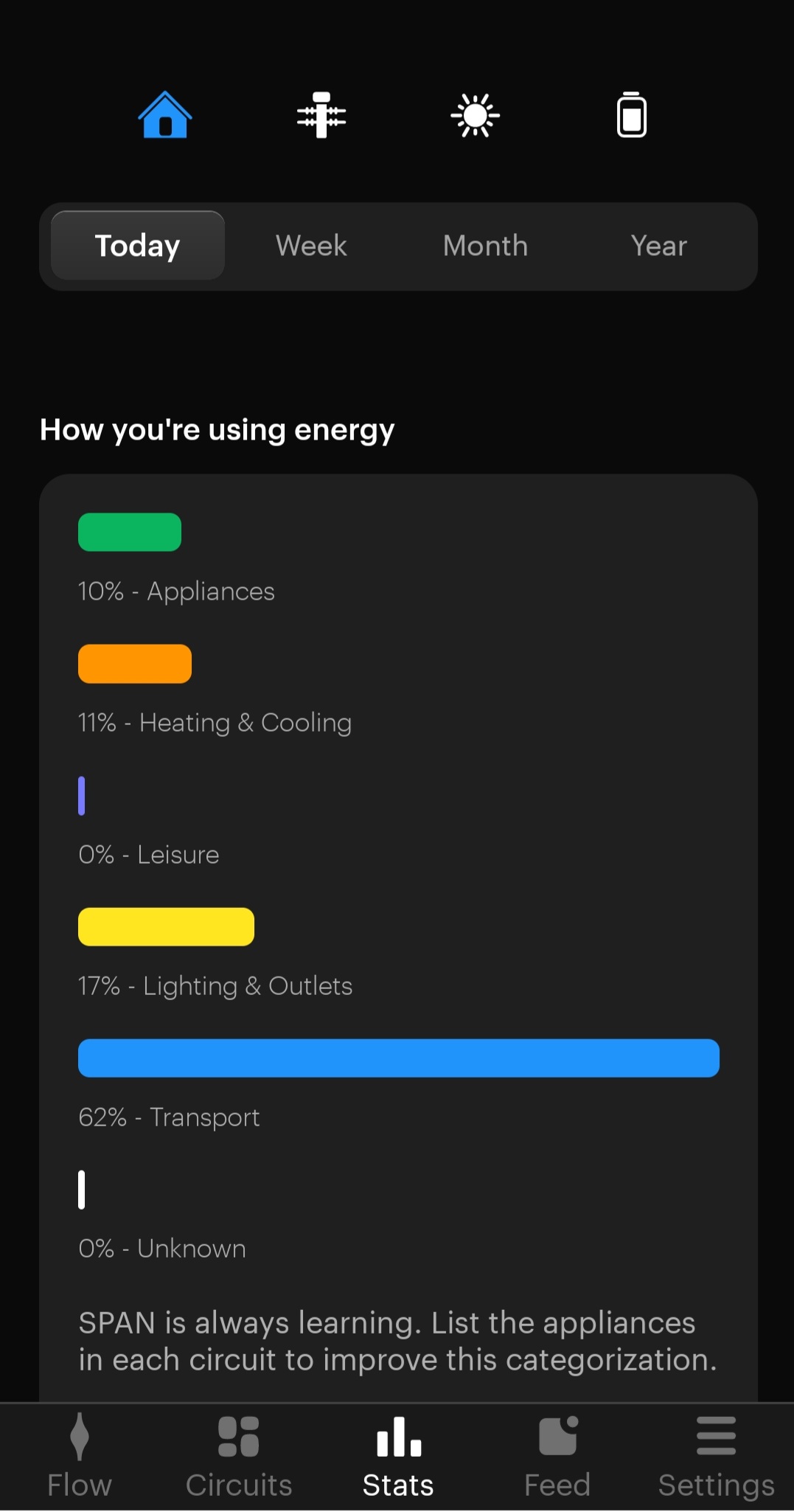The image size is (794, 1512).
Task: Open the Feed tab
Action: (x=557, y=1457)
